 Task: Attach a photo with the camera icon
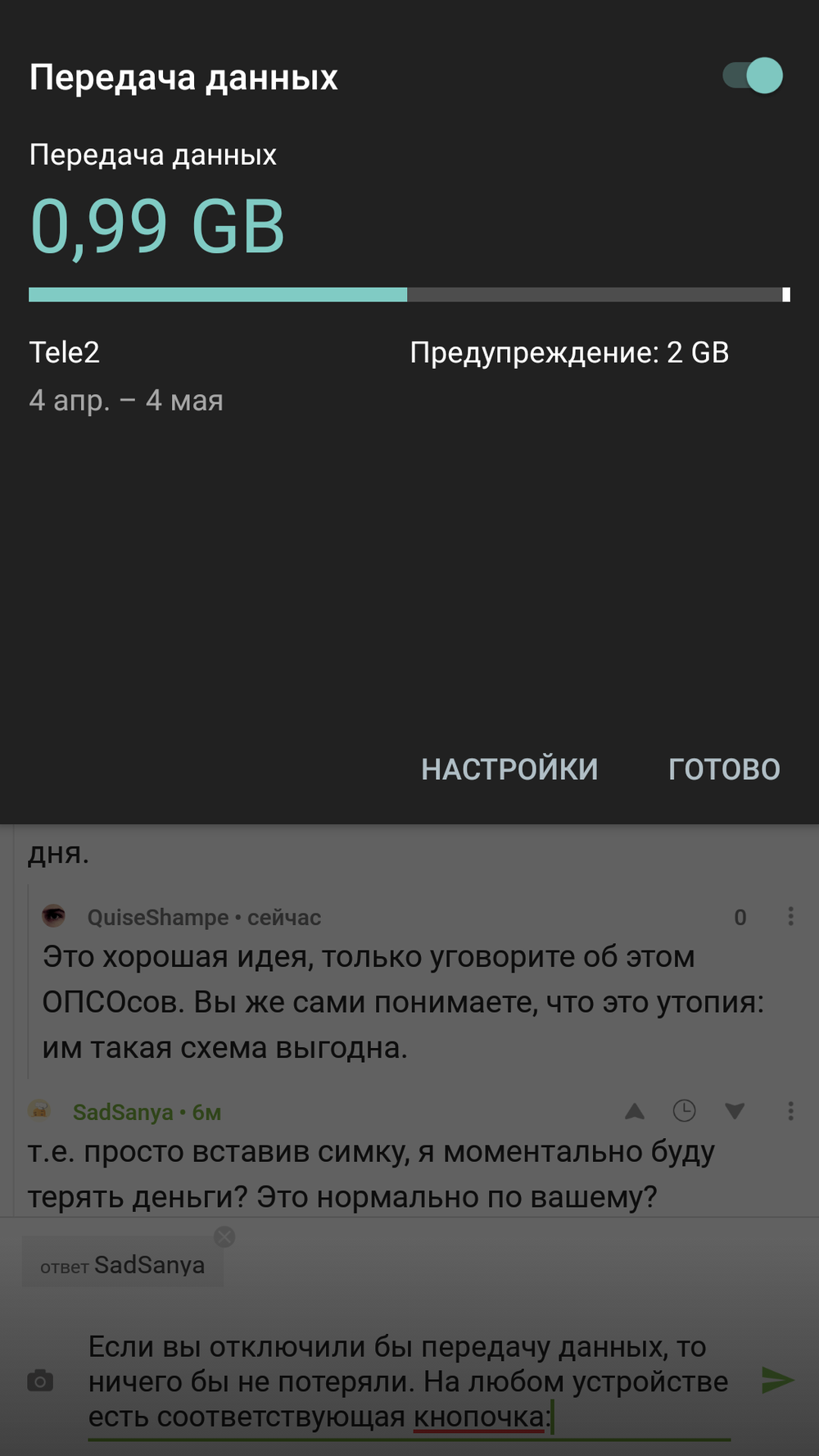point(40,1381)
